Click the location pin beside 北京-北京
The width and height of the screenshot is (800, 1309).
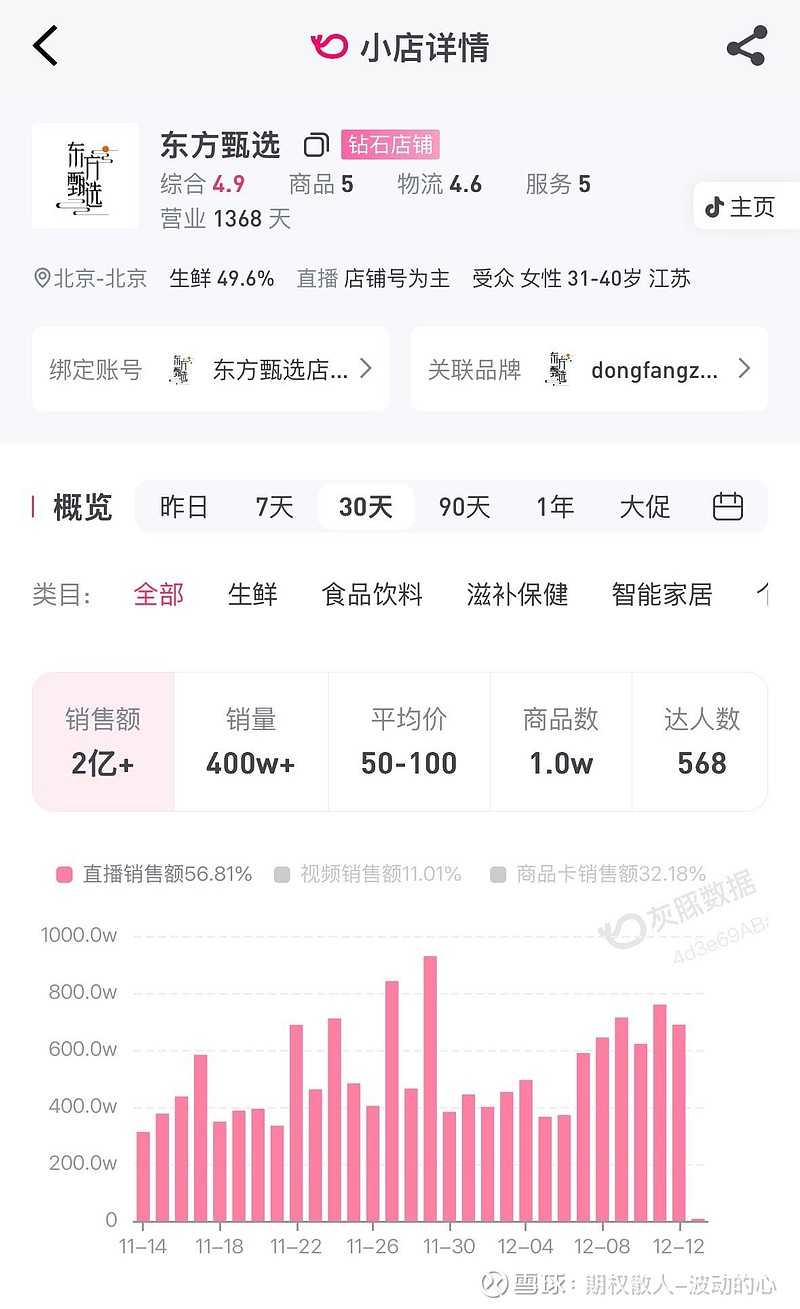[42, 279]
